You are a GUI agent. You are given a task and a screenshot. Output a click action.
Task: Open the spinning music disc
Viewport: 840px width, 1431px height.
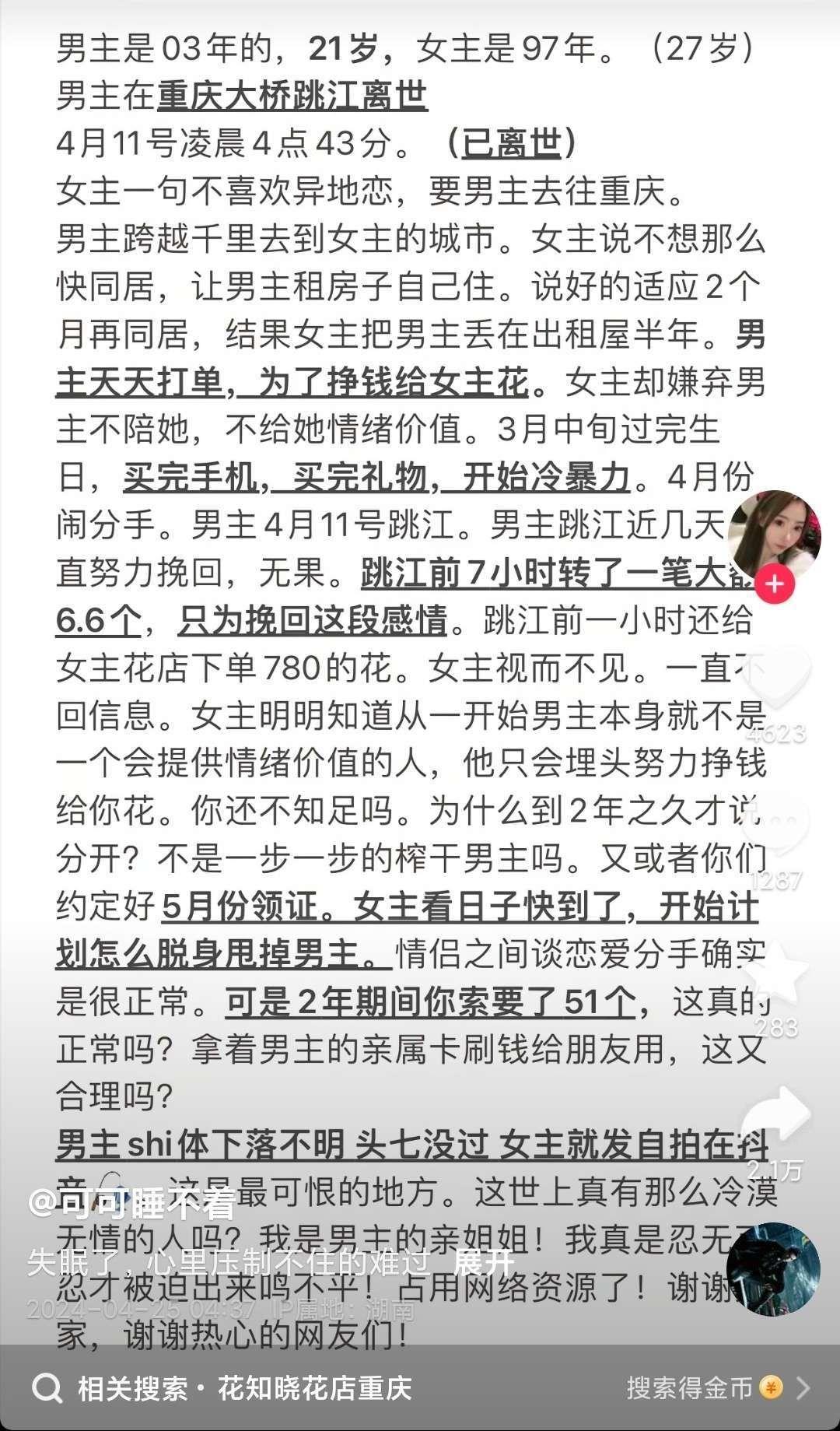tap(773, 1269)
